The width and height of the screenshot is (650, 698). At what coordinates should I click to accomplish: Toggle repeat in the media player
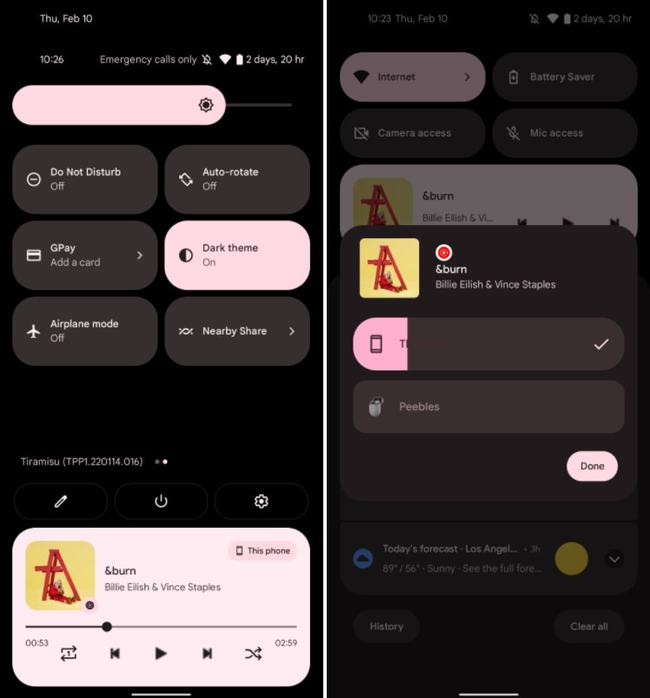click(68, 653)
